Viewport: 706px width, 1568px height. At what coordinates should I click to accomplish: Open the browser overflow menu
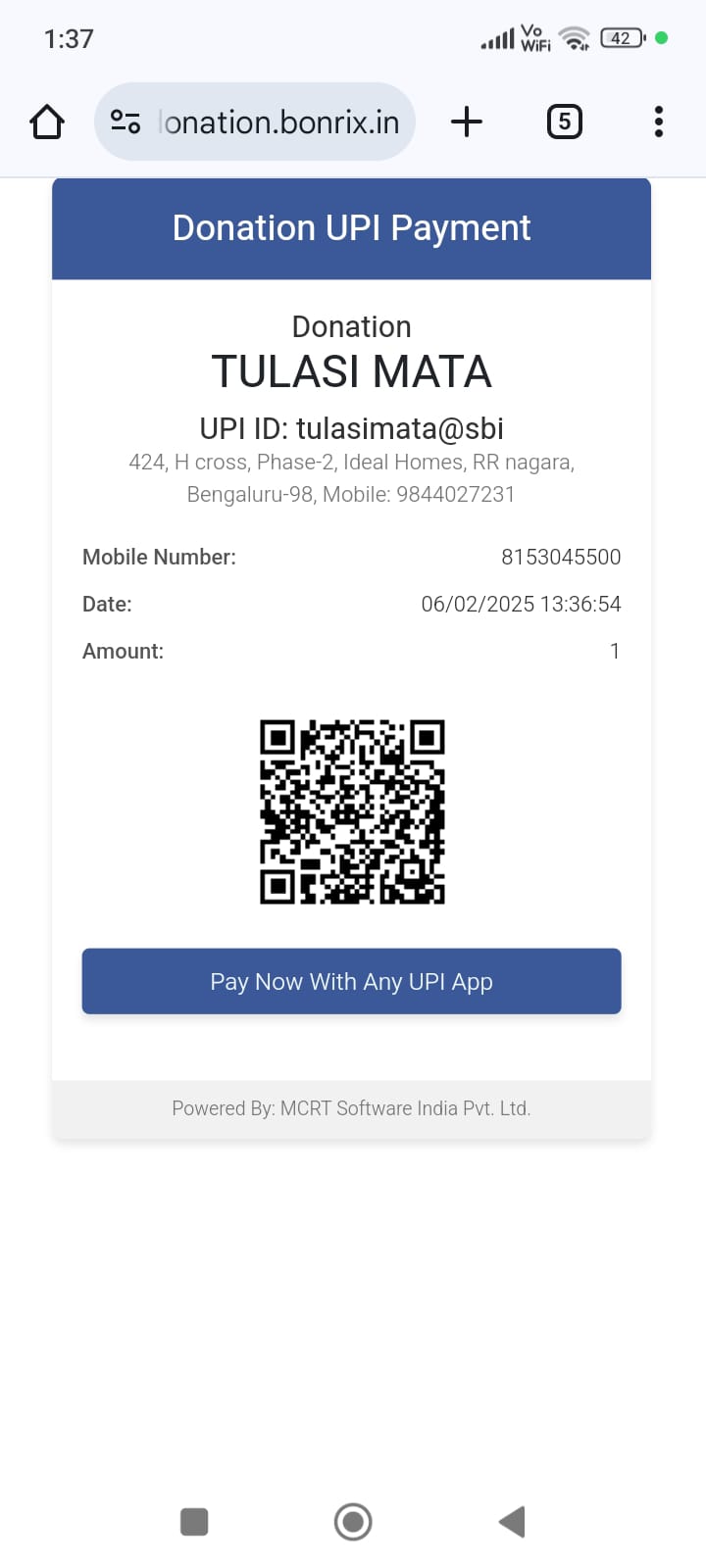pos(658,122)
